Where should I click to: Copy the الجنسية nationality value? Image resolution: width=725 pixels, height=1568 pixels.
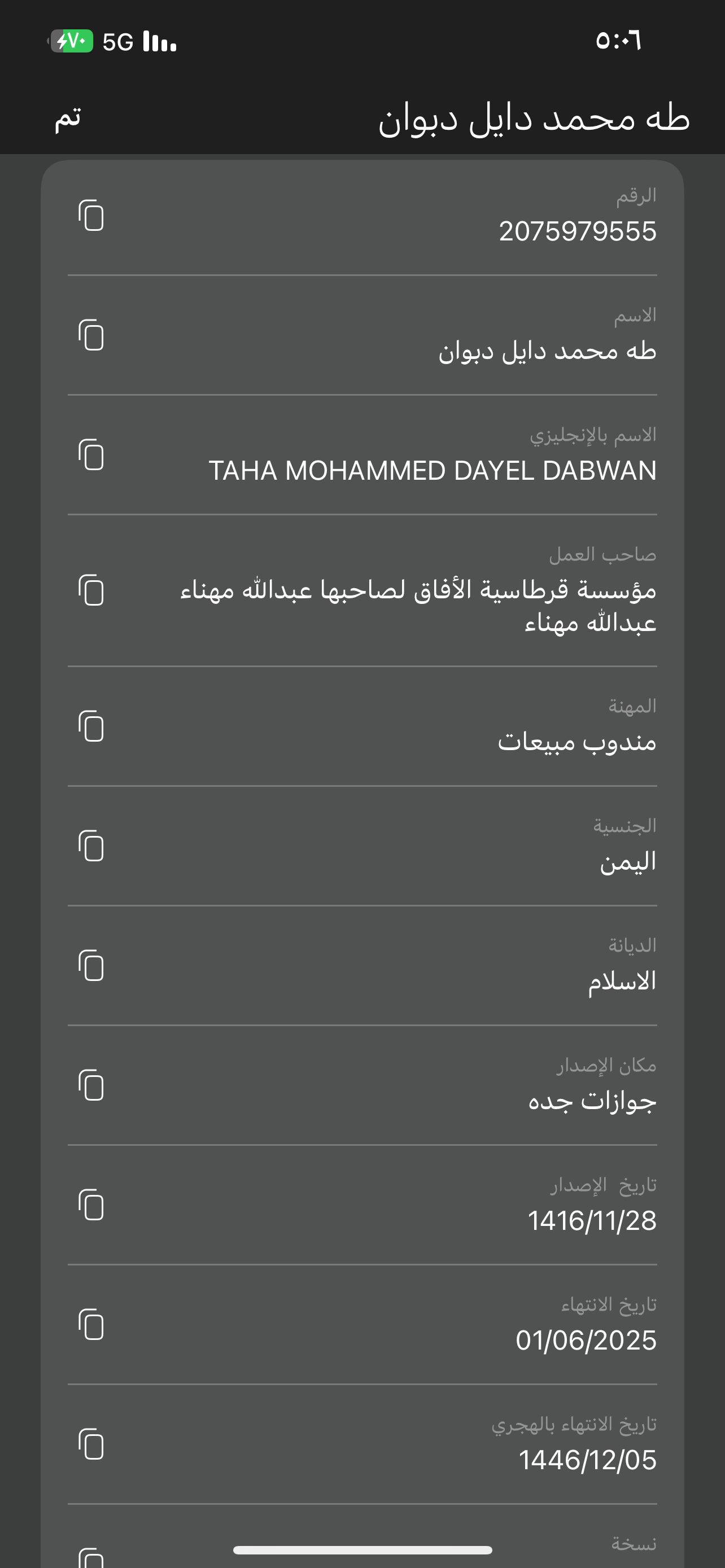91,846
